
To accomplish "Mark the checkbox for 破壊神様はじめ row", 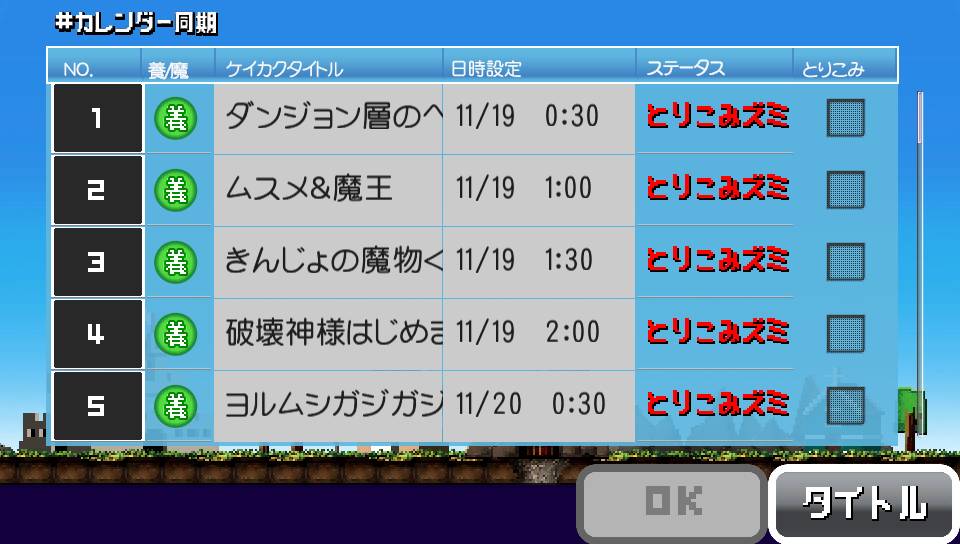I will (846, 333).
